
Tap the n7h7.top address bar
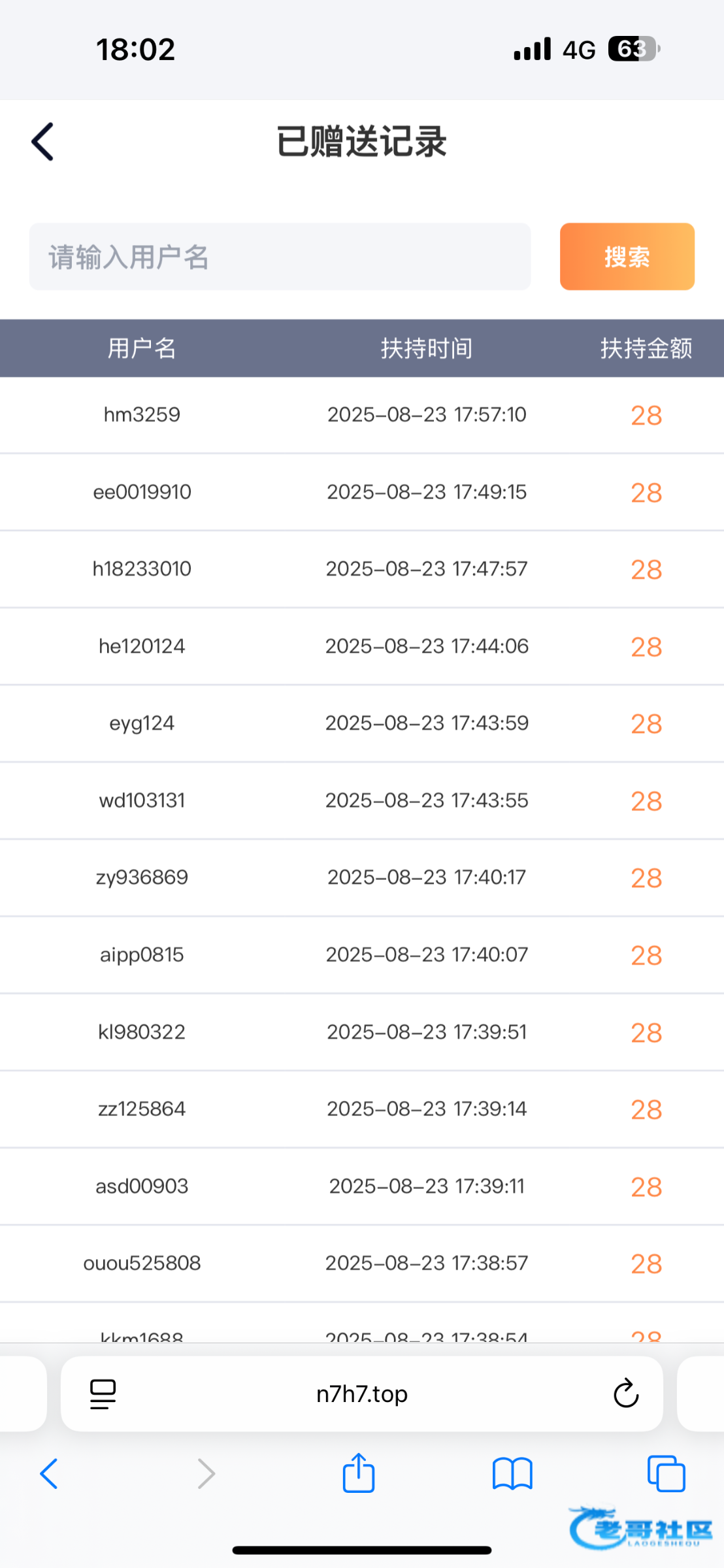pyautogui.click(x=362, y=1394)
